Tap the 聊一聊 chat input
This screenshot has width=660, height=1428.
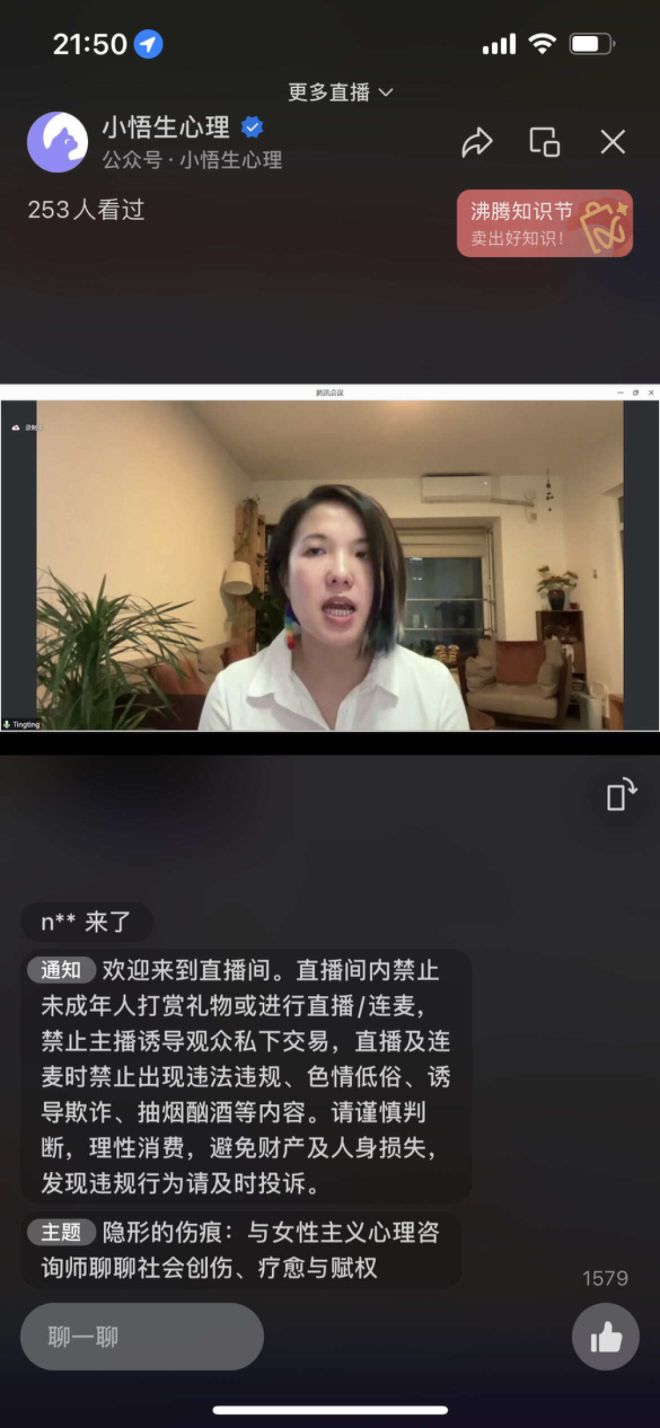point(142,1336)
